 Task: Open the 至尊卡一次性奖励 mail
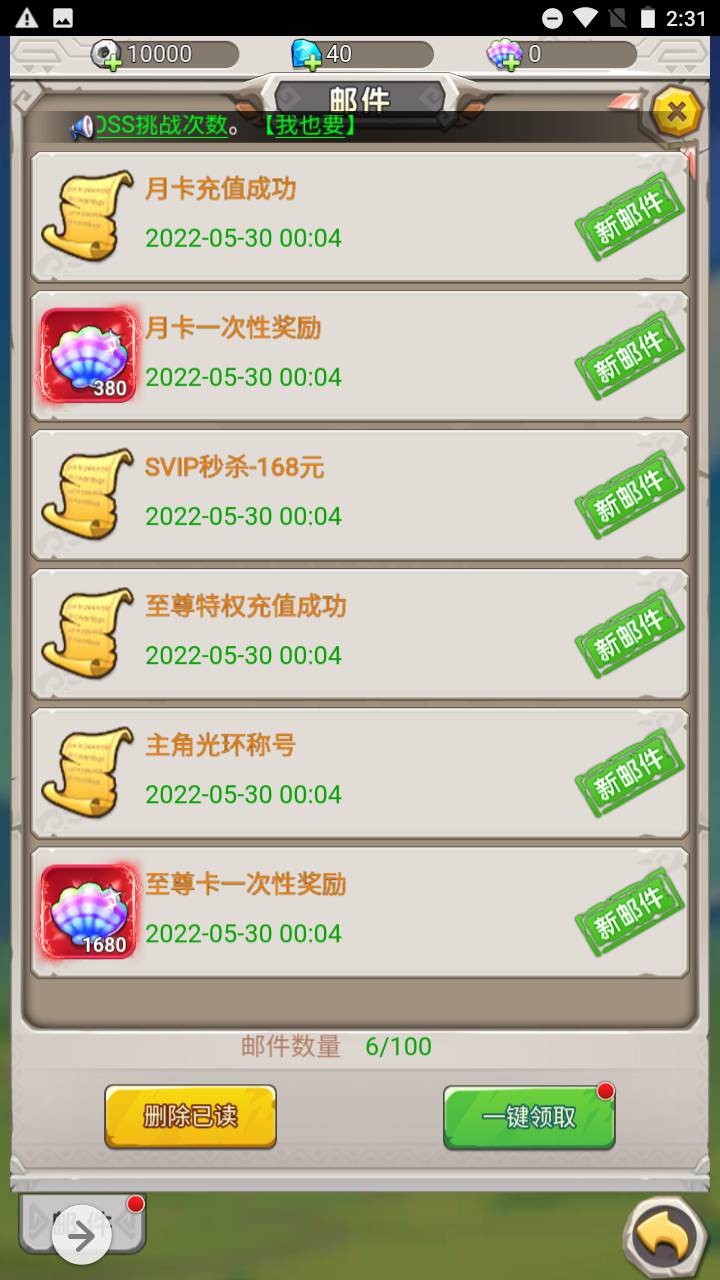(360, 911)
